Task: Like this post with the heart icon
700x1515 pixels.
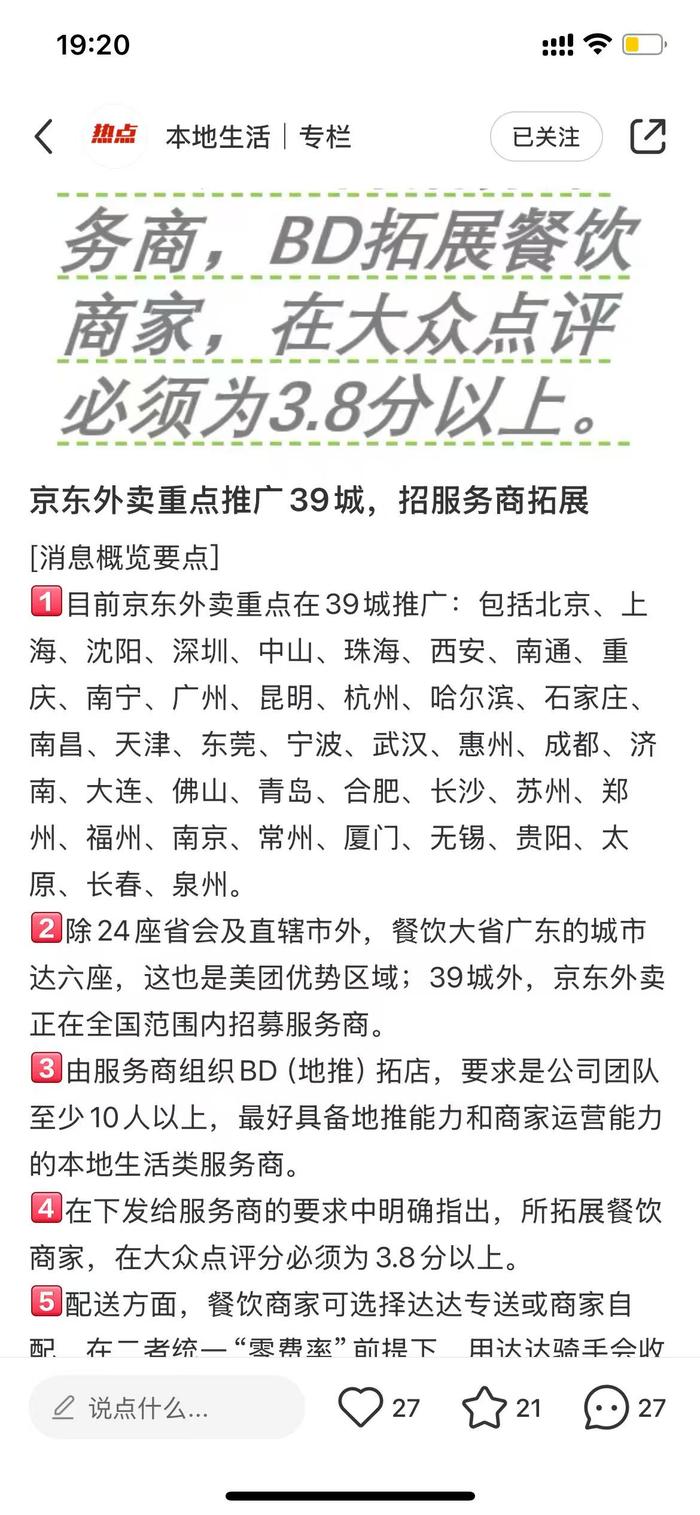Action: tap(360, 1408)
